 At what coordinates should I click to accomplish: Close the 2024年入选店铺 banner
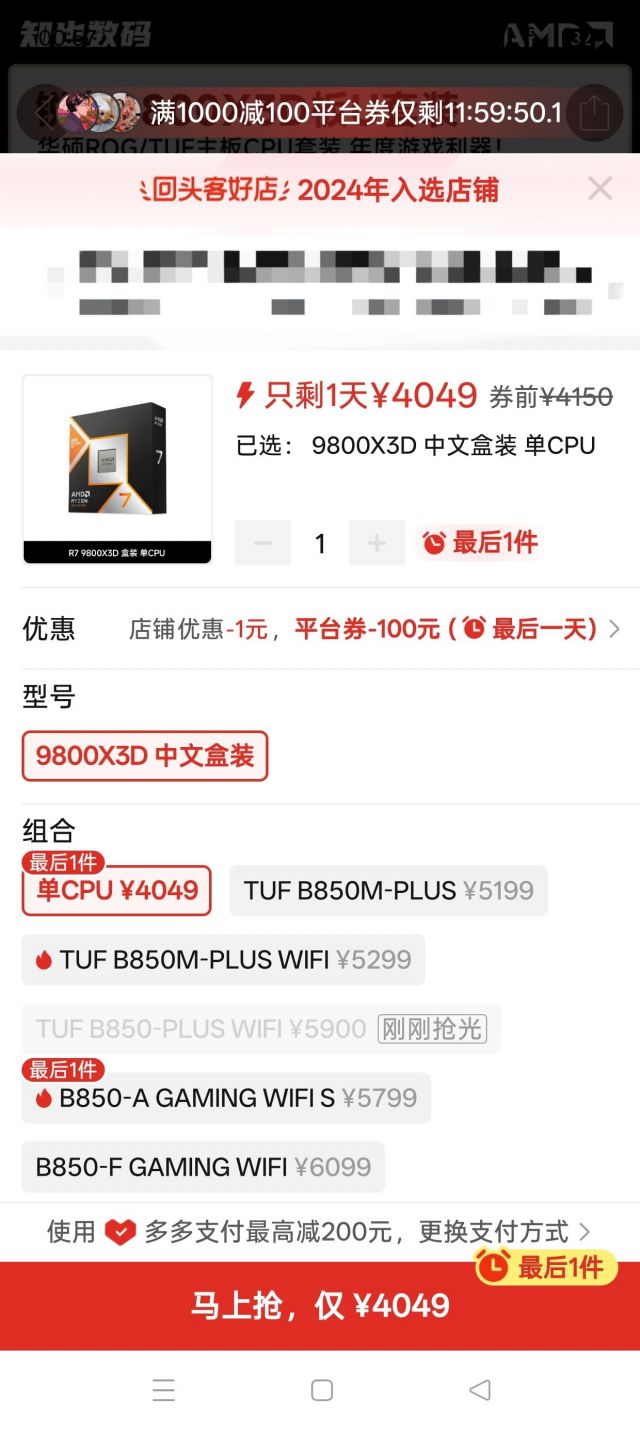(x=599, y=188)
